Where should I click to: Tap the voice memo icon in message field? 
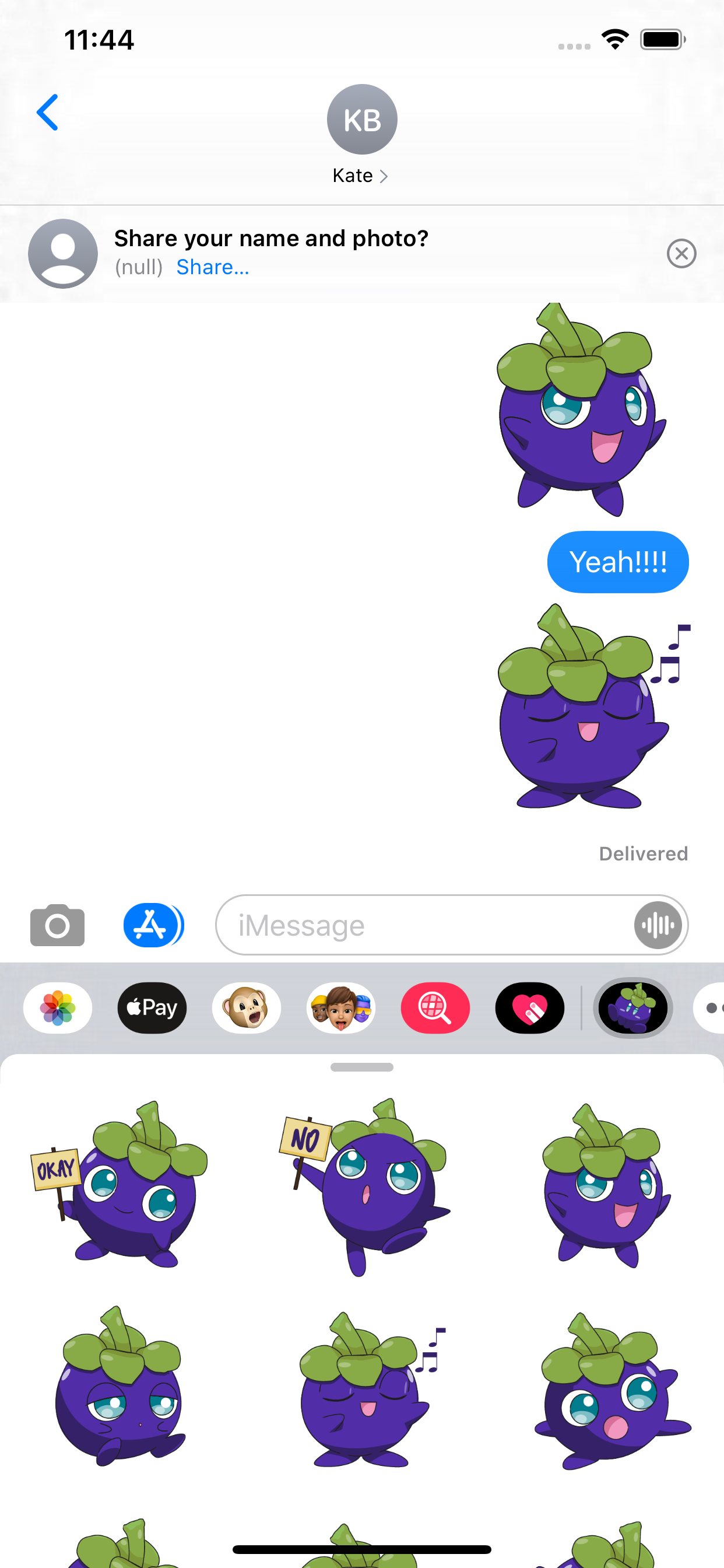pos(657,925)
